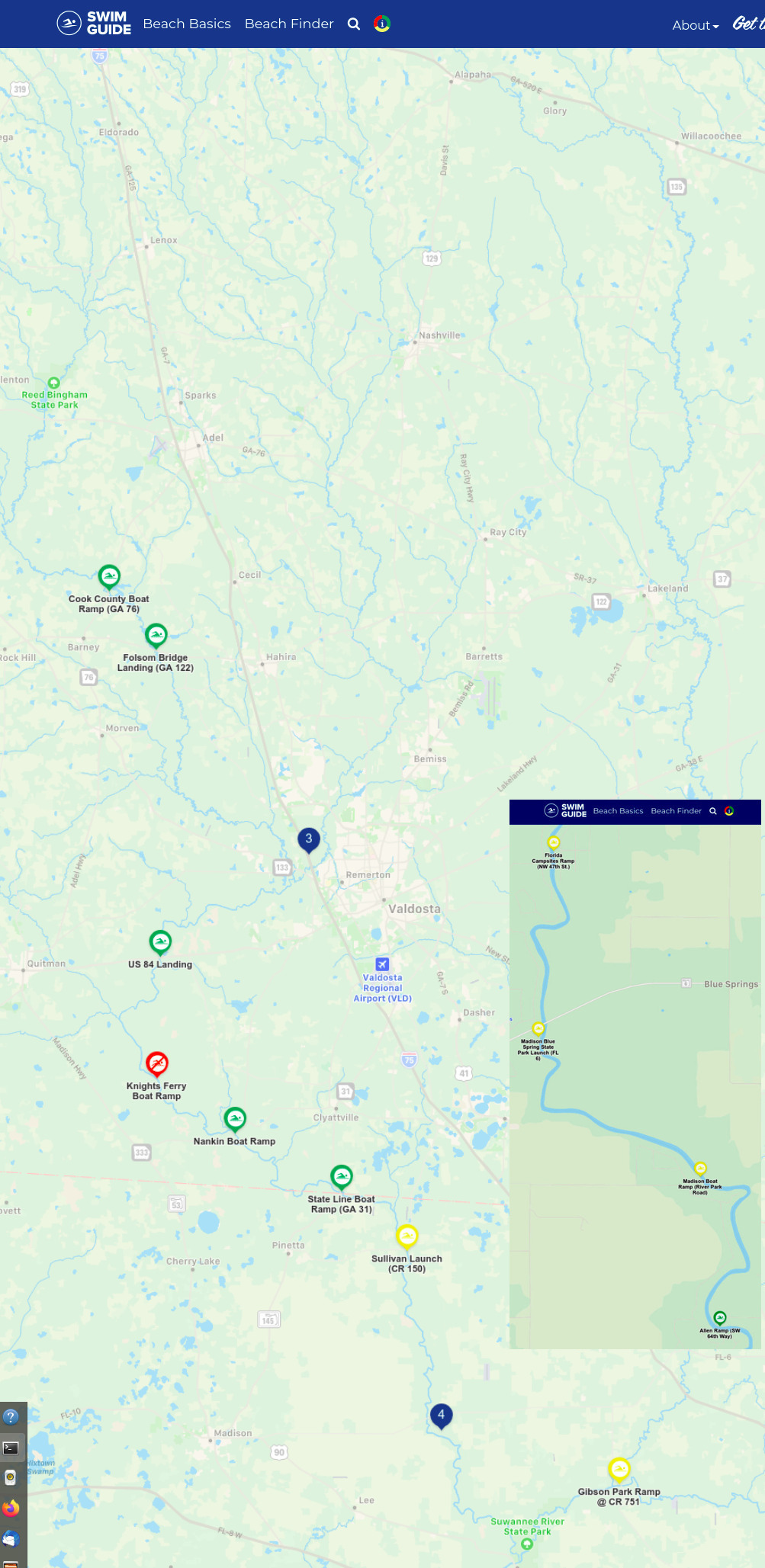Select Folsom Bridge Landing marker
765x1568 pixels.
click(156, 634)
